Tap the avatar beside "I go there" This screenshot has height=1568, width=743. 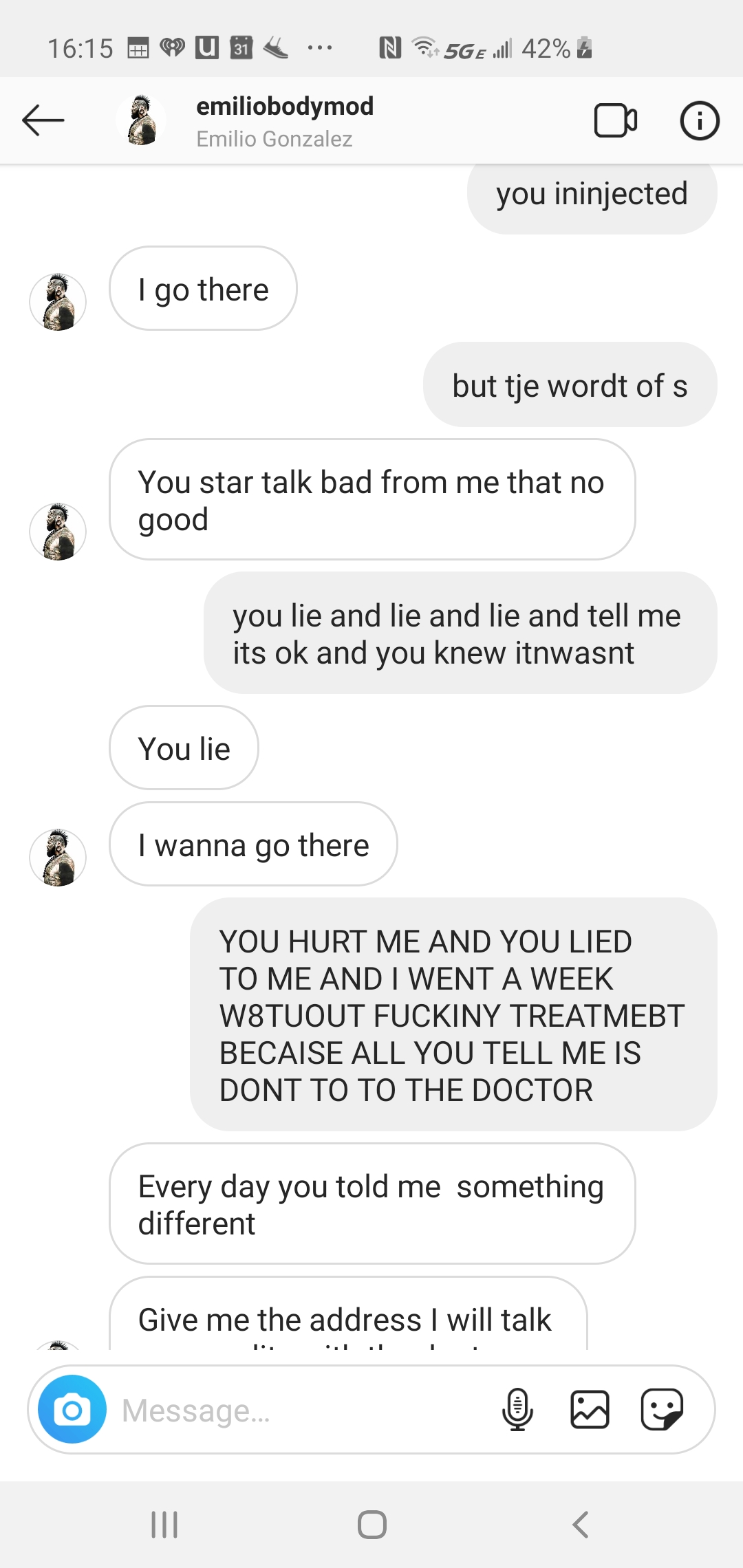click(58, 302)
